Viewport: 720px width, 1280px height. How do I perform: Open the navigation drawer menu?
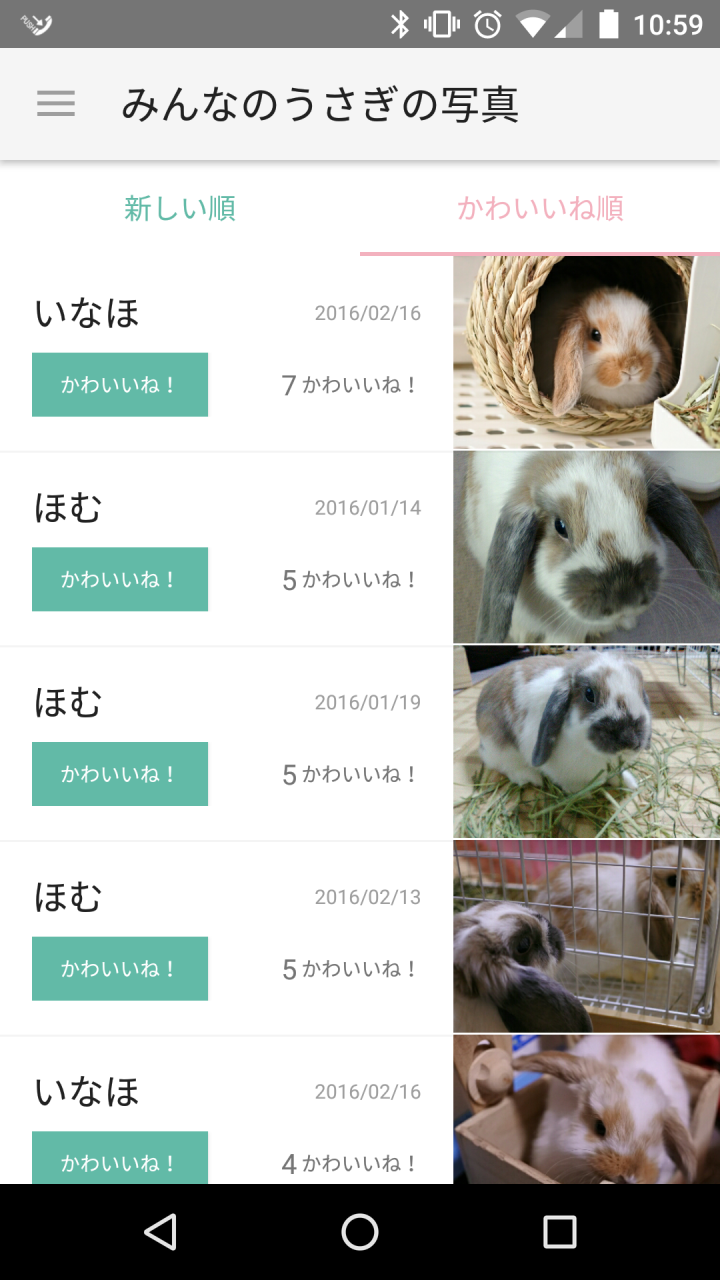click(55, 103)
